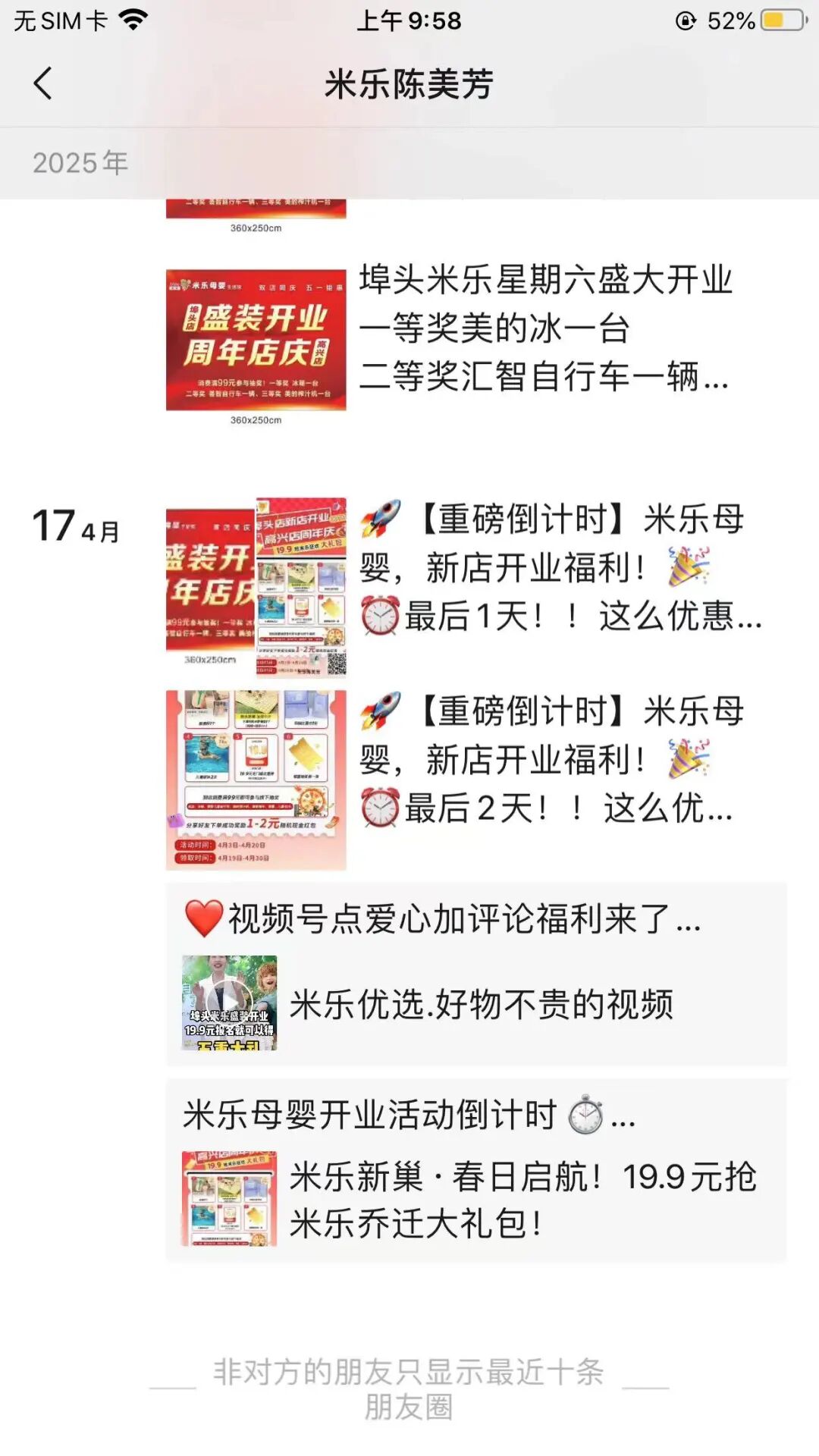
Task: Play the 米乐优选.好物不贵 video card
Action: pos(476,974)
